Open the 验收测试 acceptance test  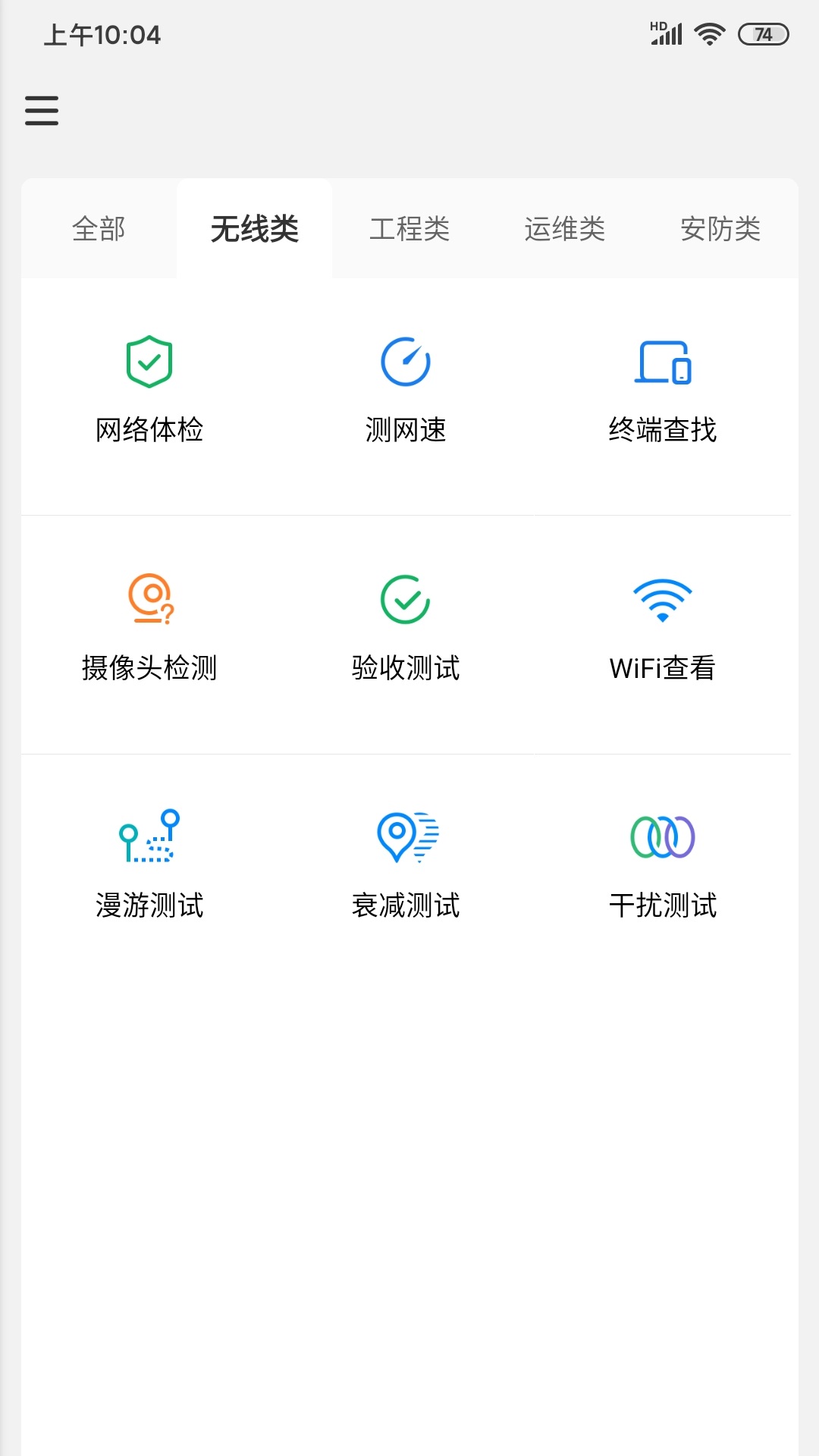pos(406,628)
